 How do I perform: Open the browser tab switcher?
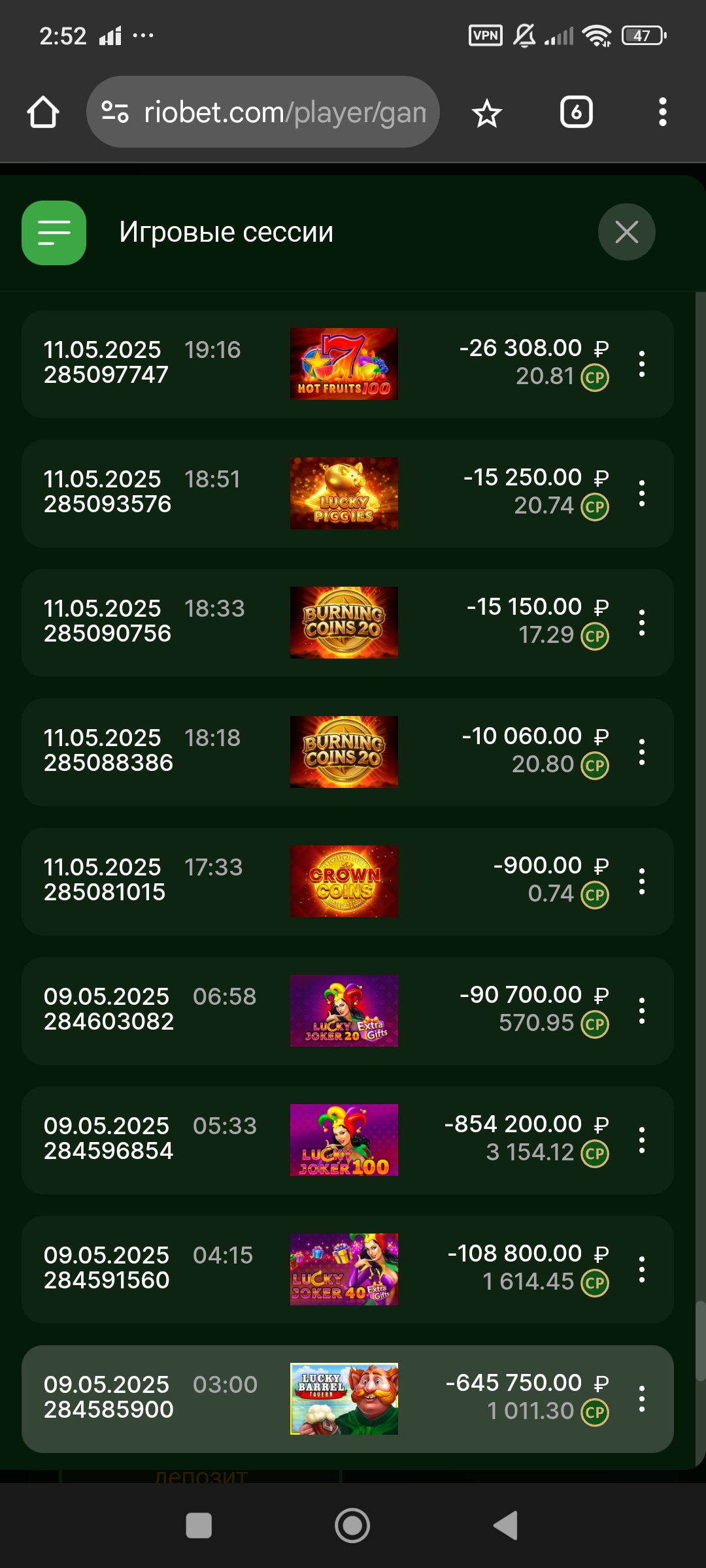tap(576, 112)
